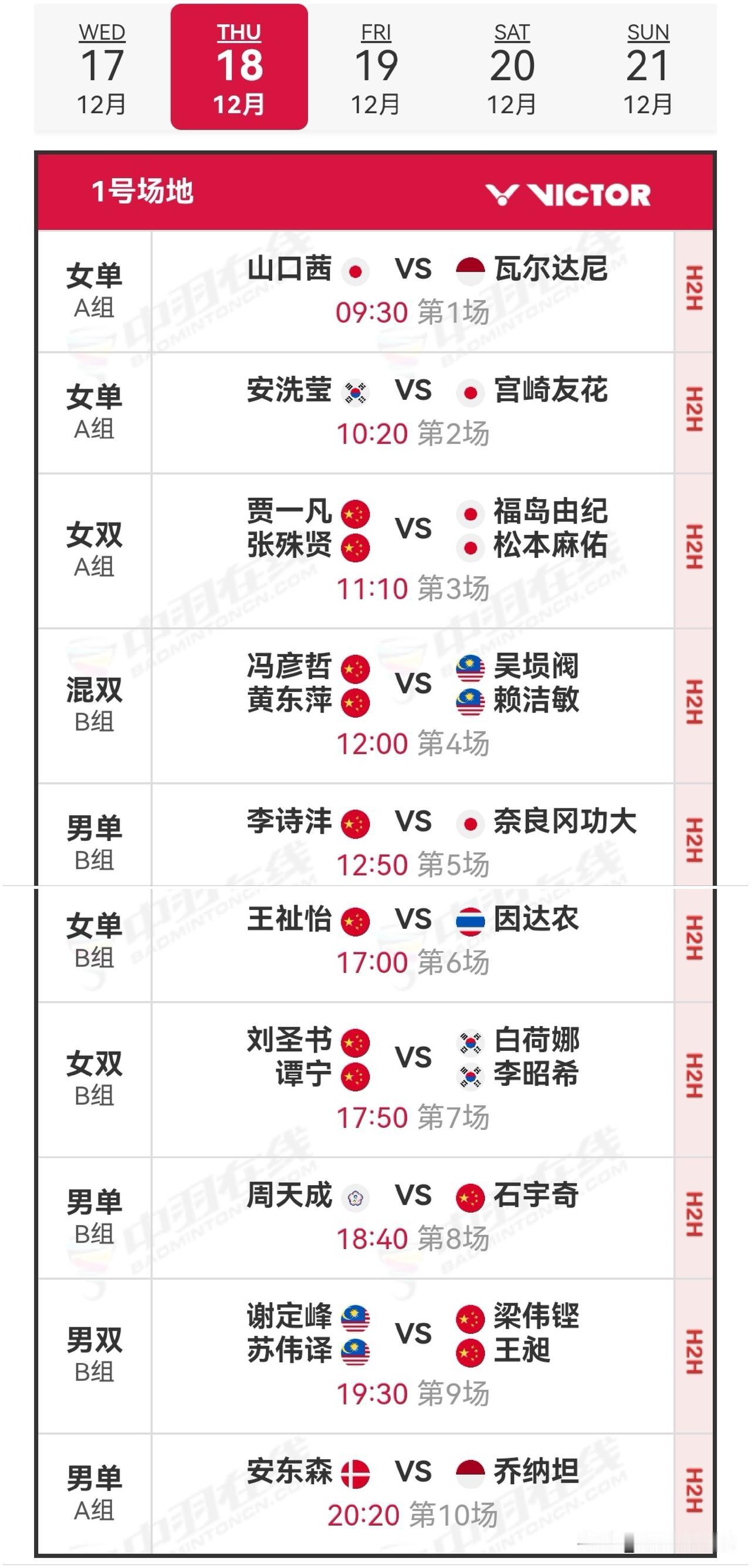Click the 17:00 match time for 王祉怡
The image size is (751, 1568).
(373, 961)
